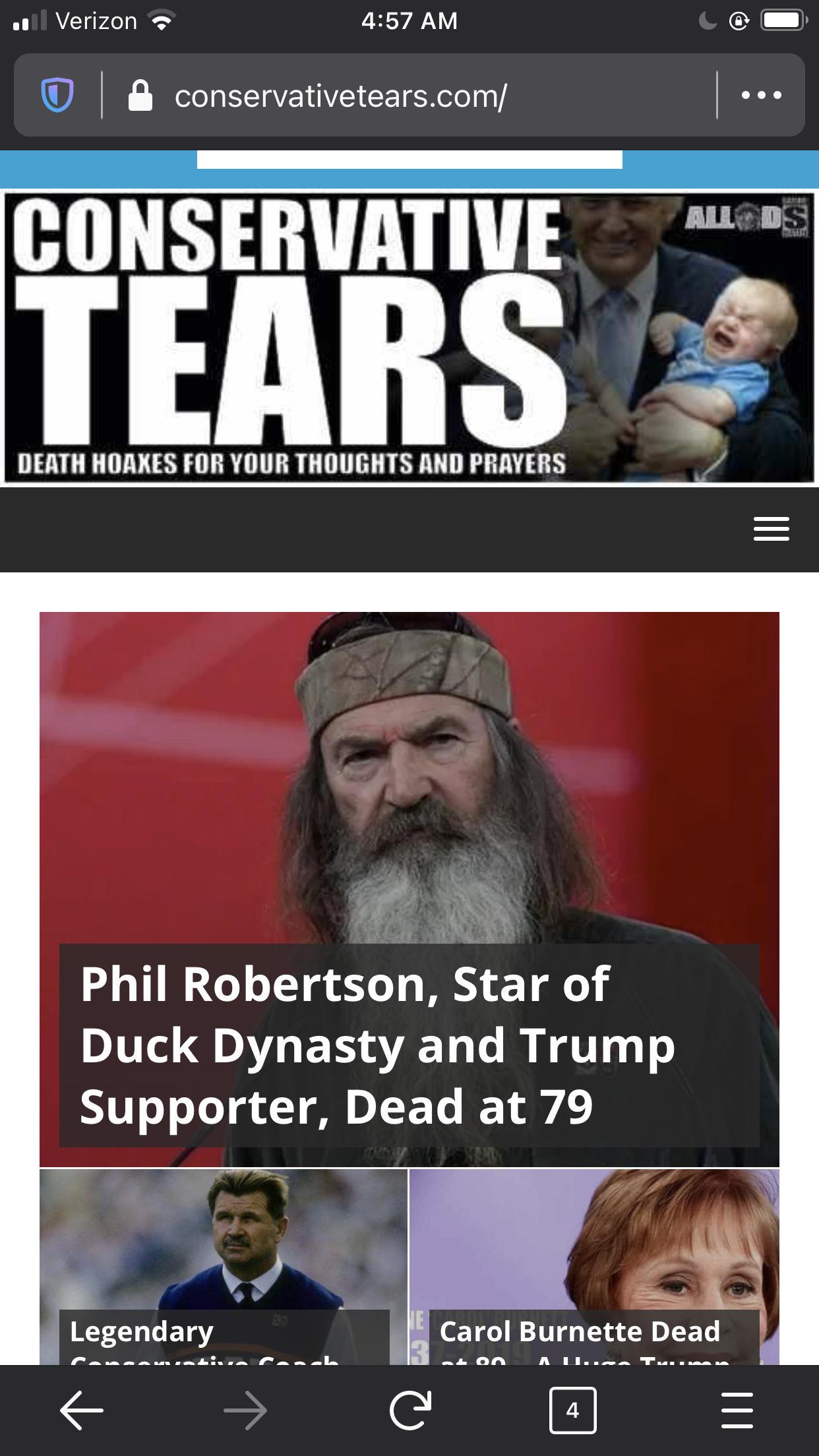819x1456 pixels.
Task: Tap the Conservative Tears site banner
Action: [x=409, y=338]
